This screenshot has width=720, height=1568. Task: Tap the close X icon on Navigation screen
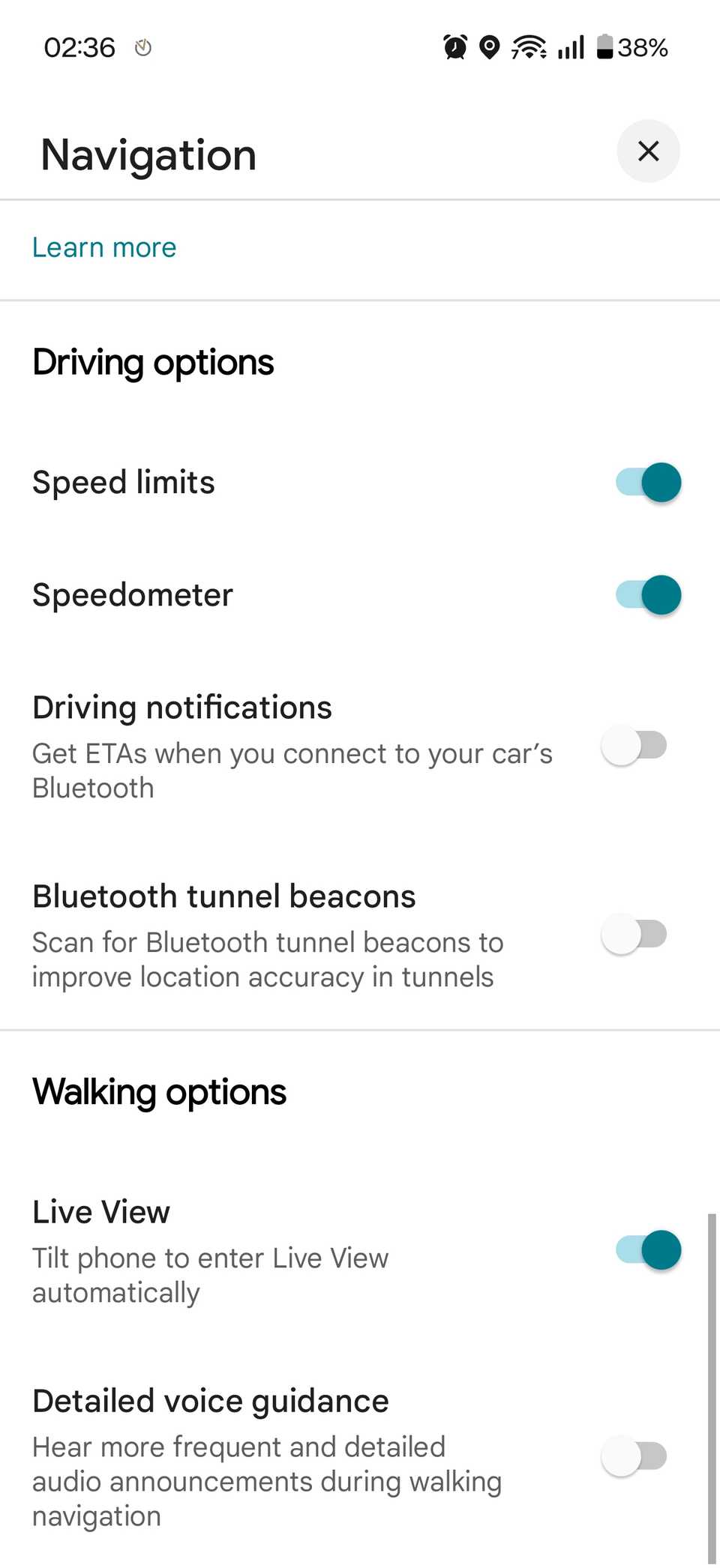click(648, 151)
